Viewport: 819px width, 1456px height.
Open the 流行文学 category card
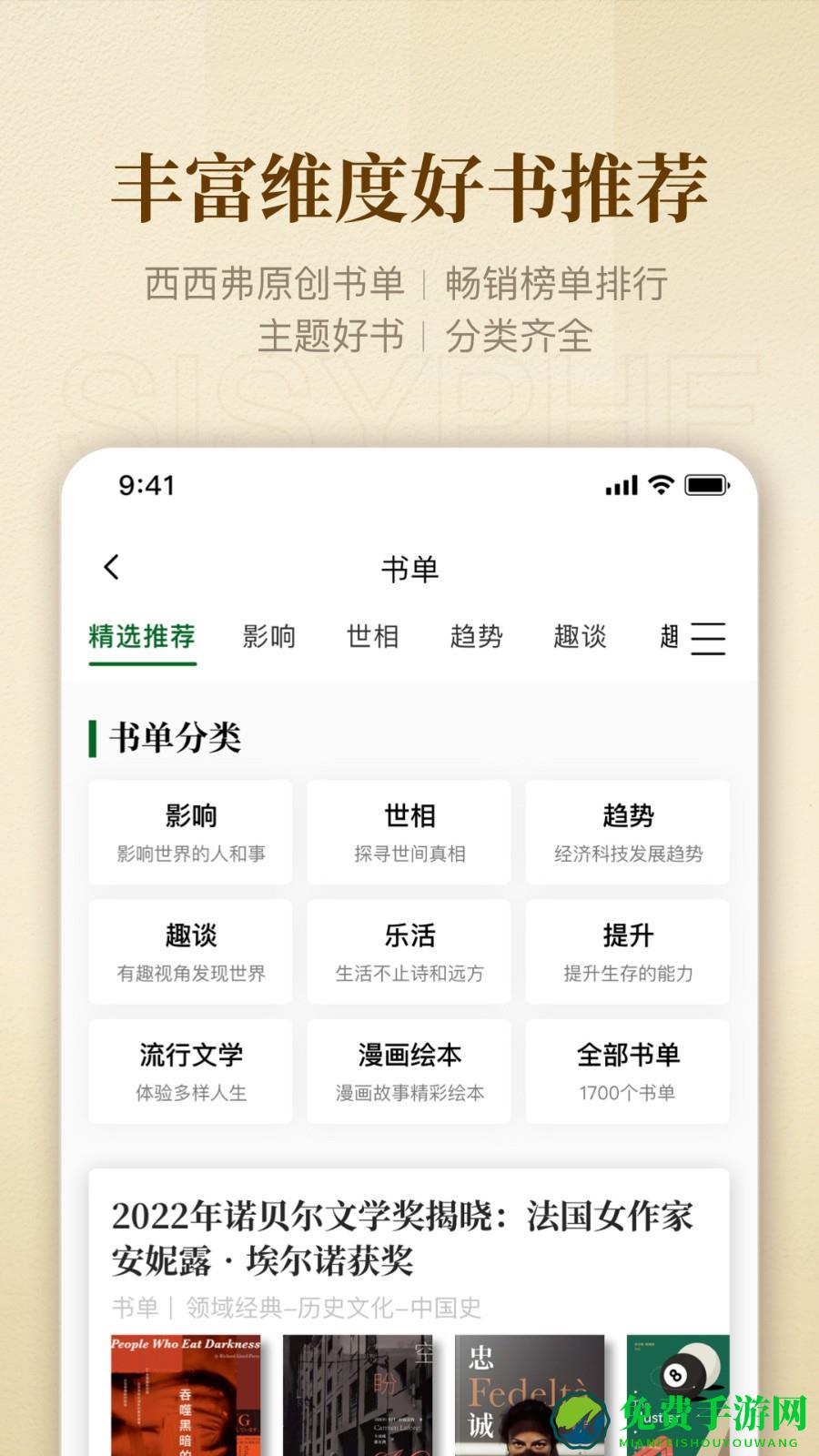[x=189, y=1071]
